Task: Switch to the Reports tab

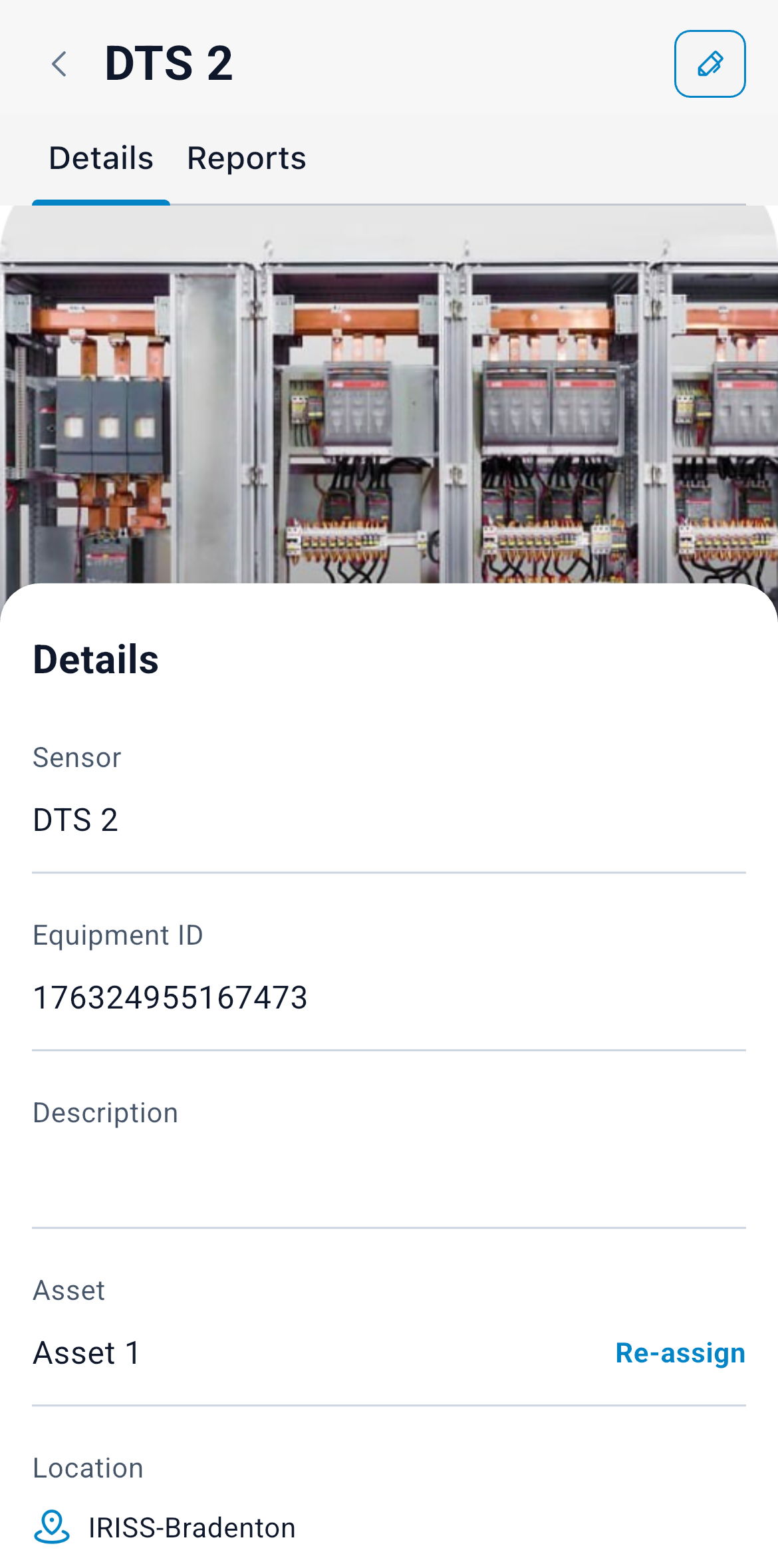Action: [246, 158]
